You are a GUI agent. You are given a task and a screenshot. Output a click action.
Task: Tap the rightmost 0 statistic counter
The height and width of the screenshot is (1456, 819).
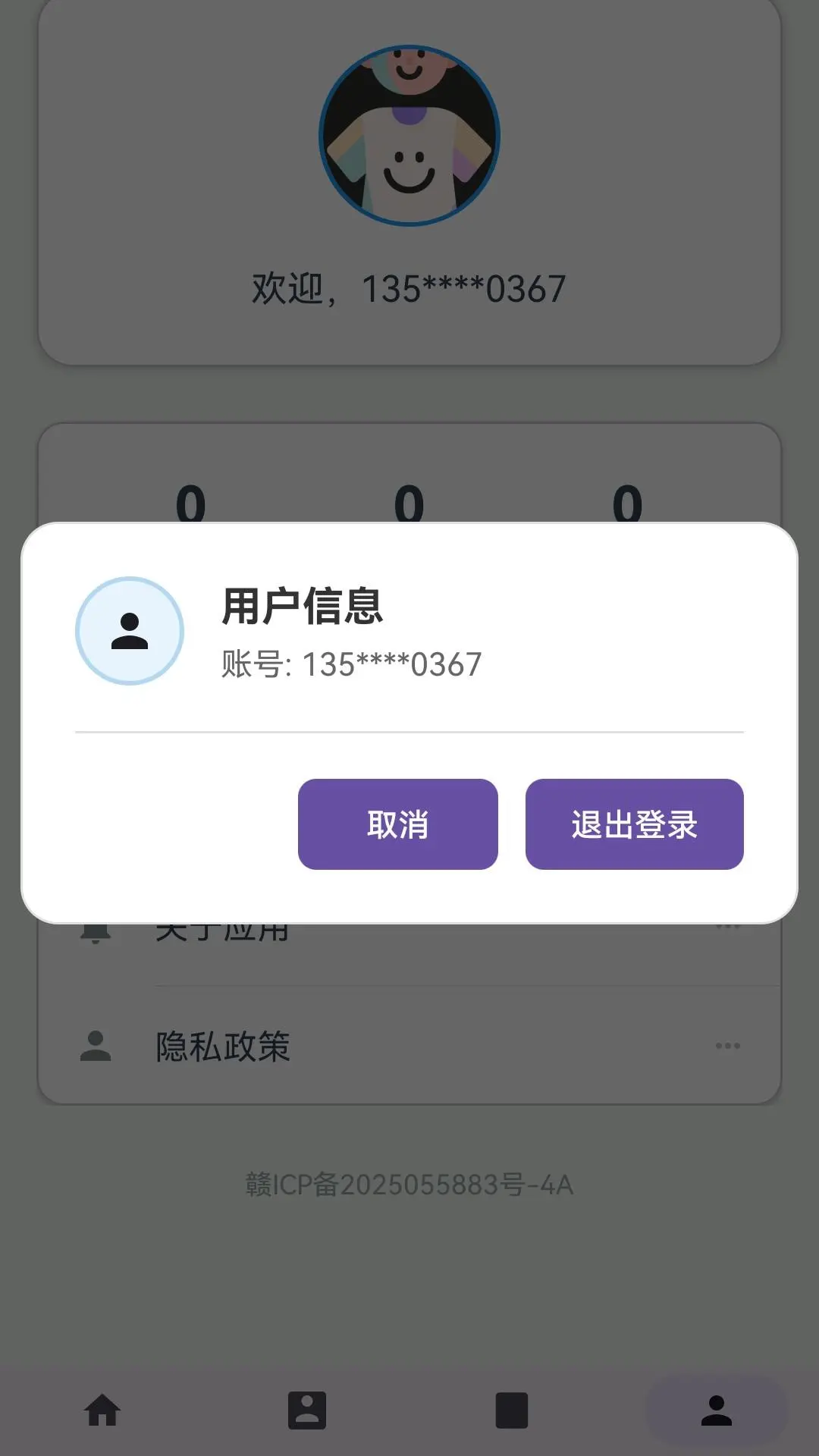pyautogui.click(x=624, y=502)
